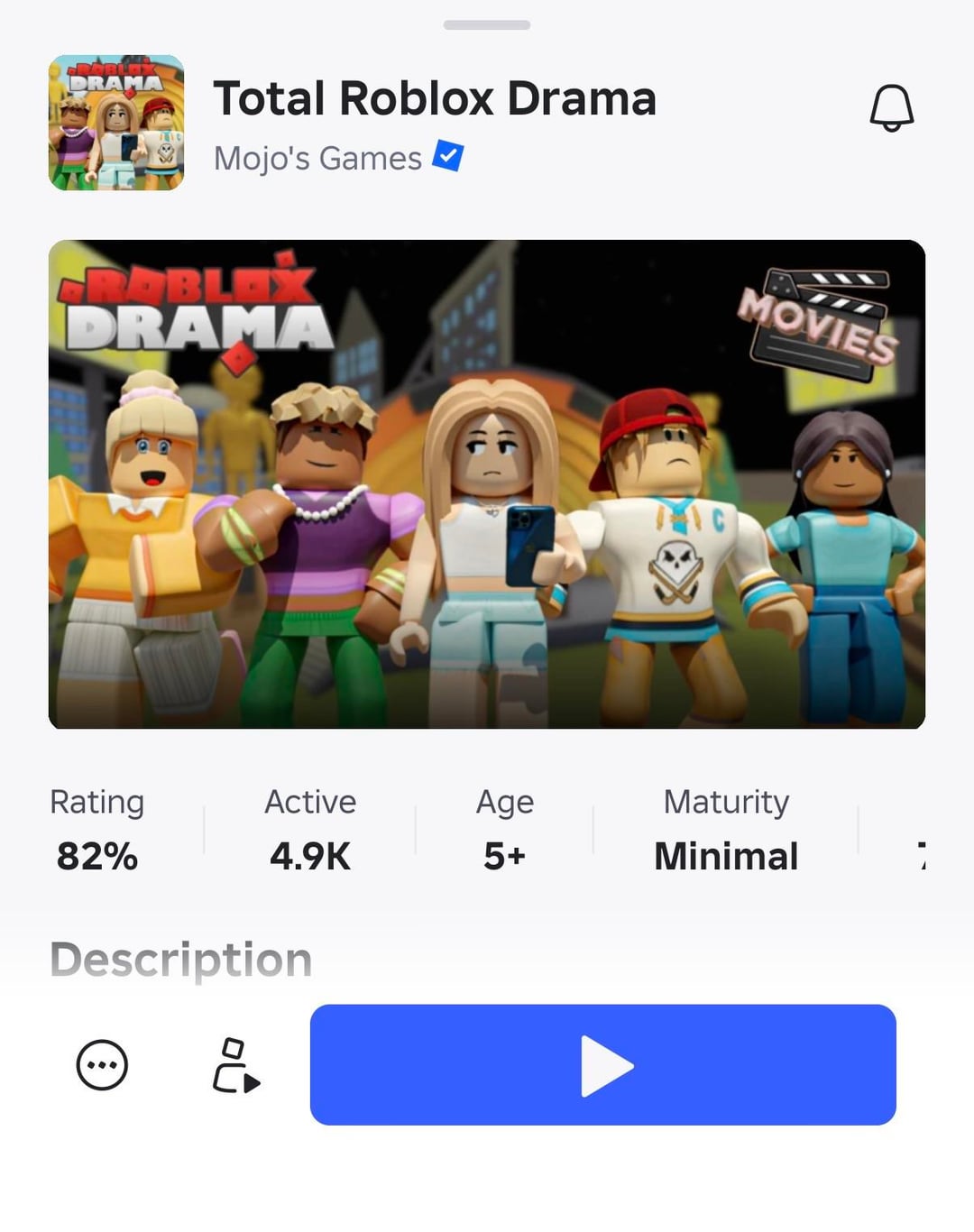Tap the Total Roblox Drama game icon
This screenshot has height=1232, width=974.
[x=116, y=123]
